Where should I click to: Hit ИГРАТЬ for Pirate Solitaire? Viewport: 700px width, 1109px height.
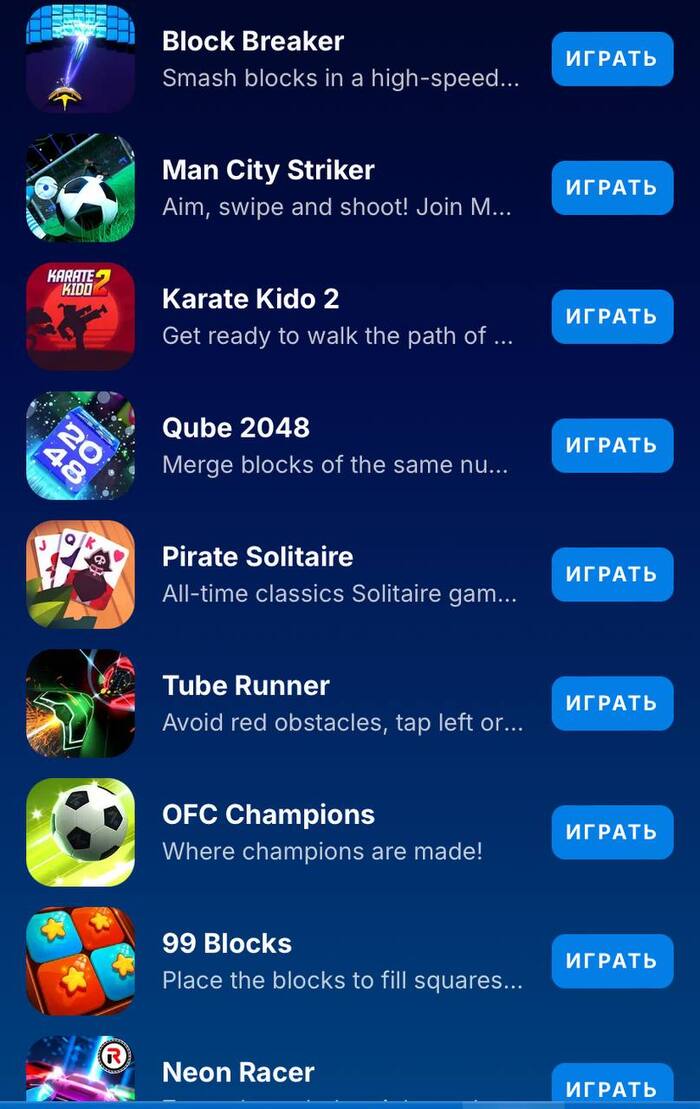[612, 574]
